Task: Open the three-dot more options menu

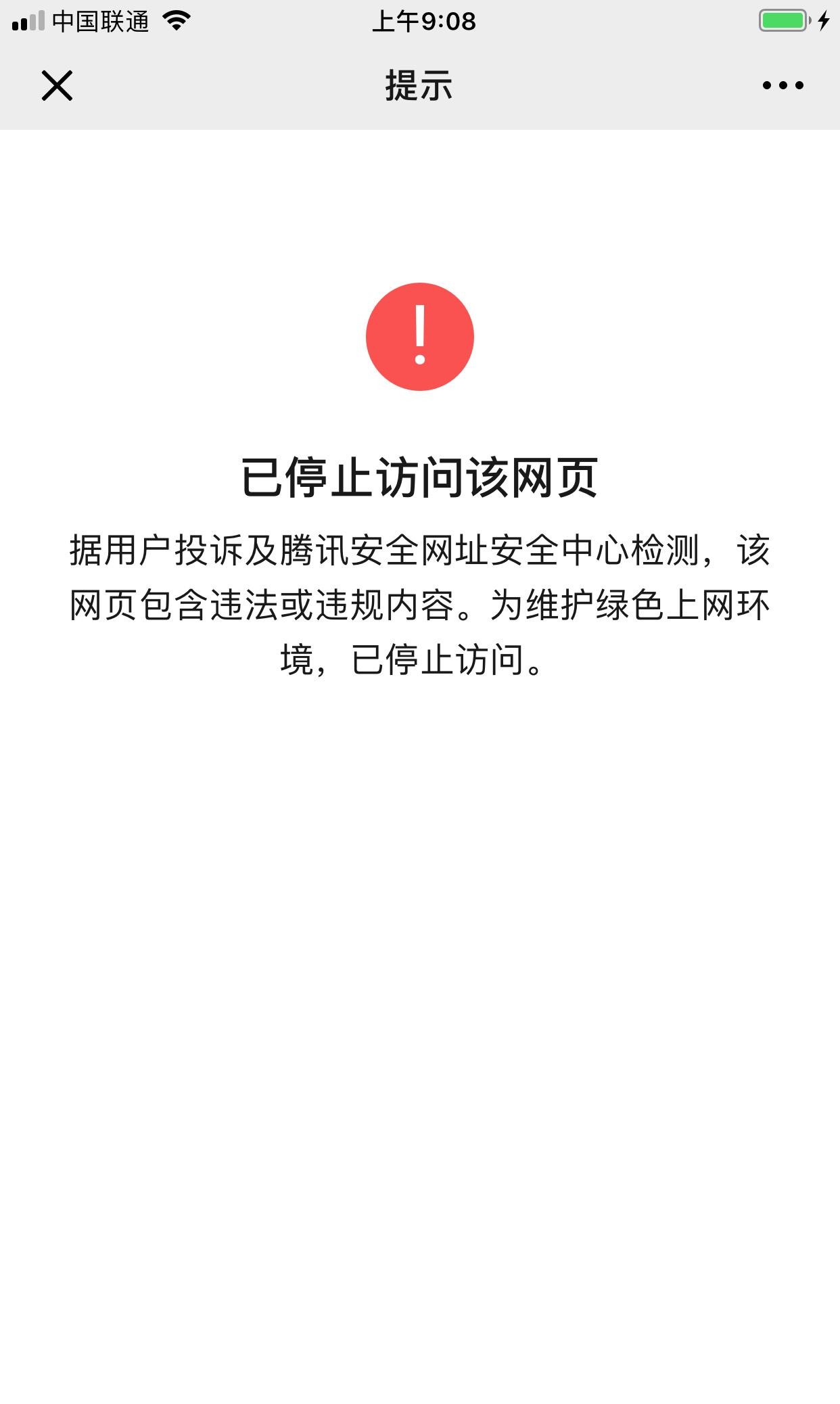Action: click(x=783, y=86)
